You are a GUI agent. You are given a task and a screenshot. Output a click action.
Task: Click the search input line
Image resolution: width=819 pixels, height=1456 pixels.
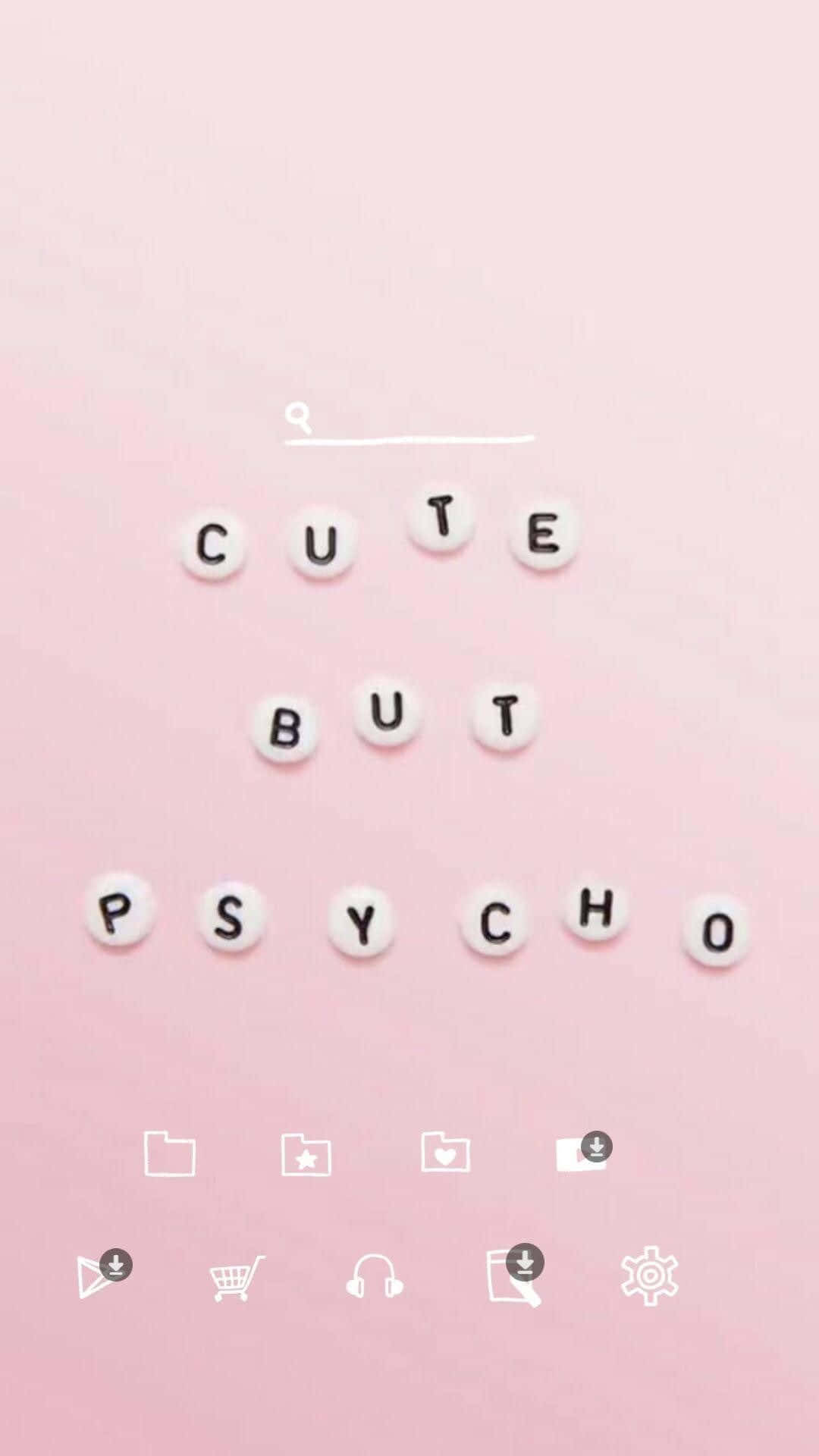click(x=409, y=438)
